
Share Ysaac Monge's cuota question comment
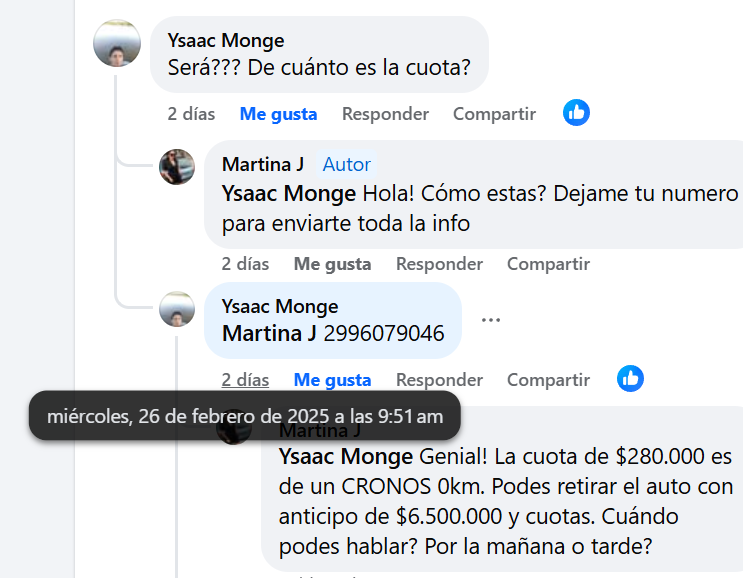tap(494, 114)
